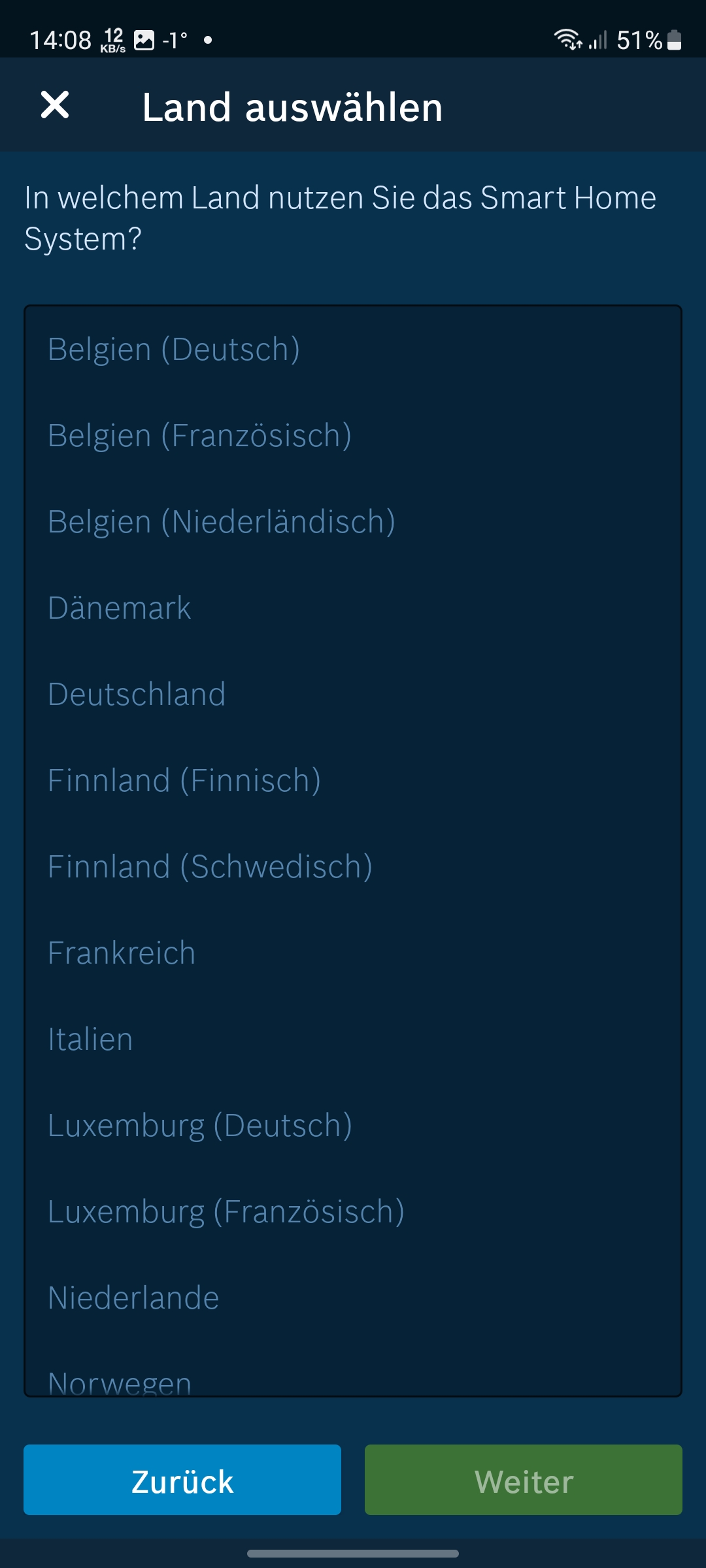Select Finnland (Finnisch)
The width and height of the screenshot is (706, 1568).
pos(184,781)
